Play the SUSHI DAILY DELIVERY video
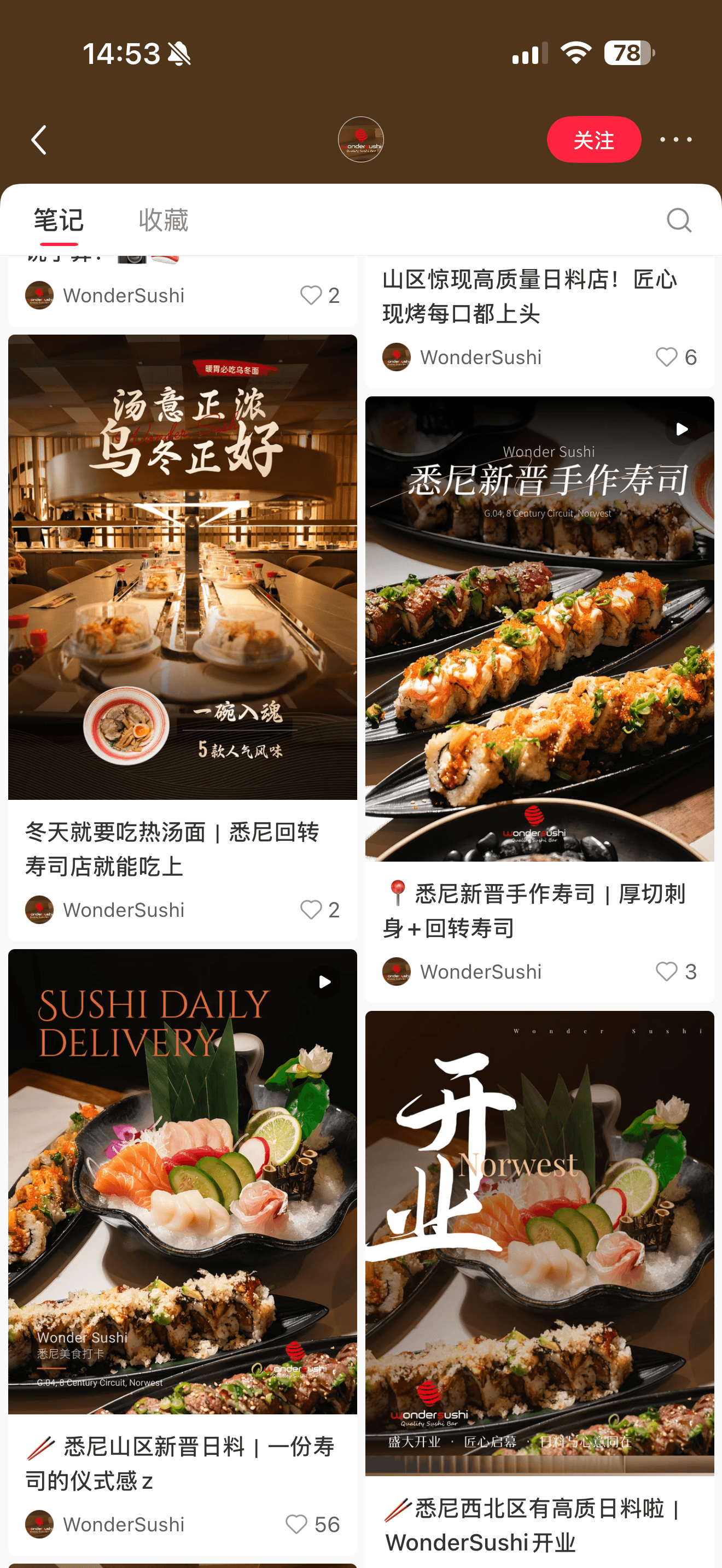This screenshot has height=1568, width=722. (324, 982)
